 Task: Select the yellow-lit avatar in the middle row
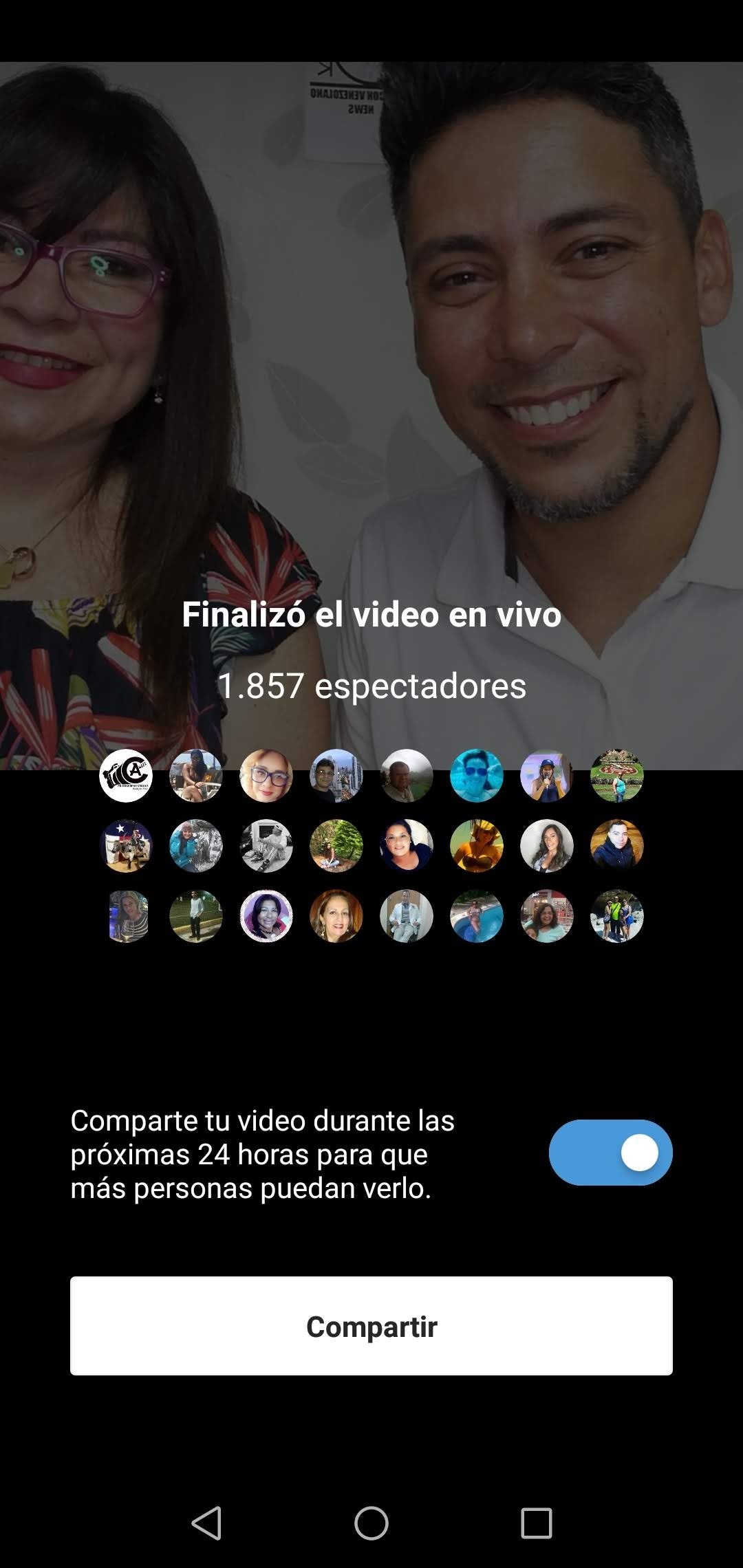(477, 846)
